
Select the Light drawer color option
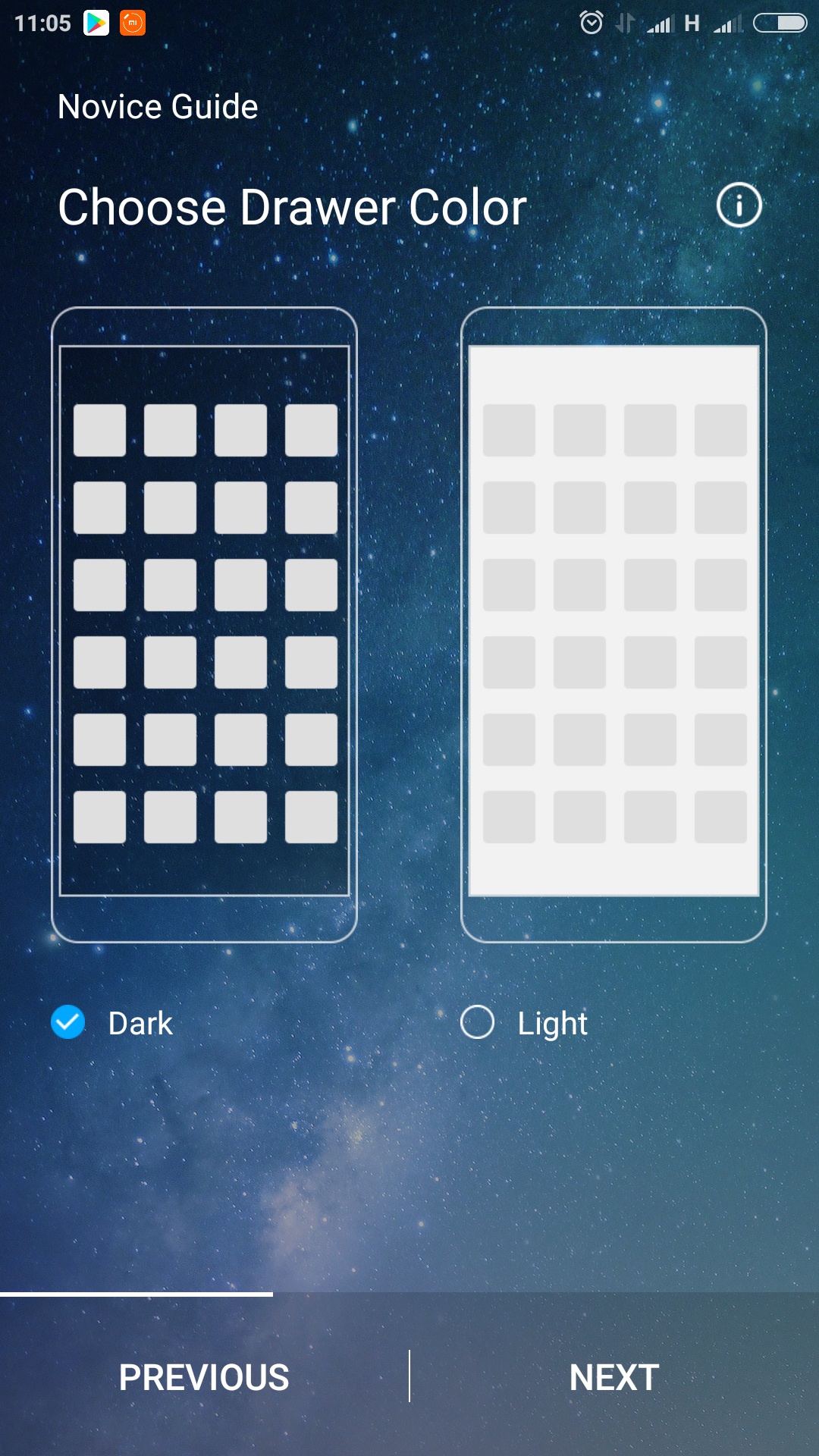pyautogui.click(x=524, y=1023)
